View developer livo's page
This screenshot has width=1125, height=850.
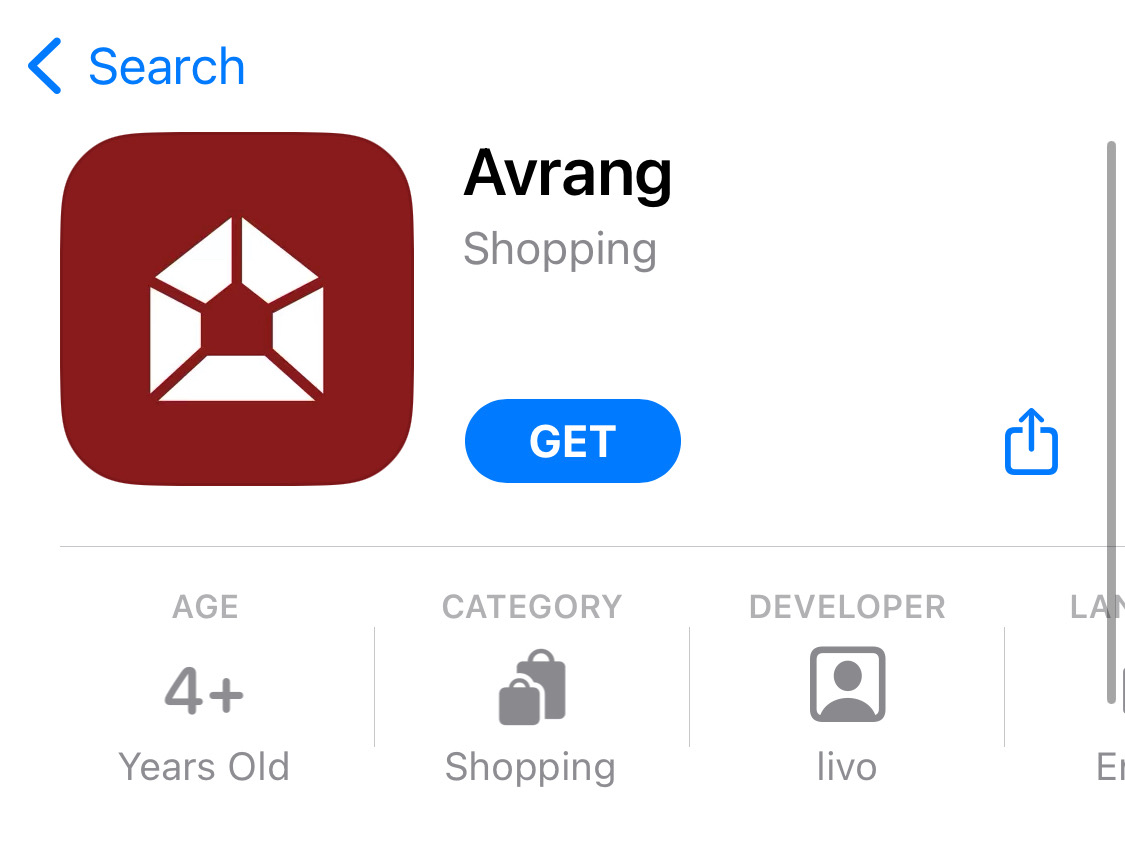click(846, 689)
